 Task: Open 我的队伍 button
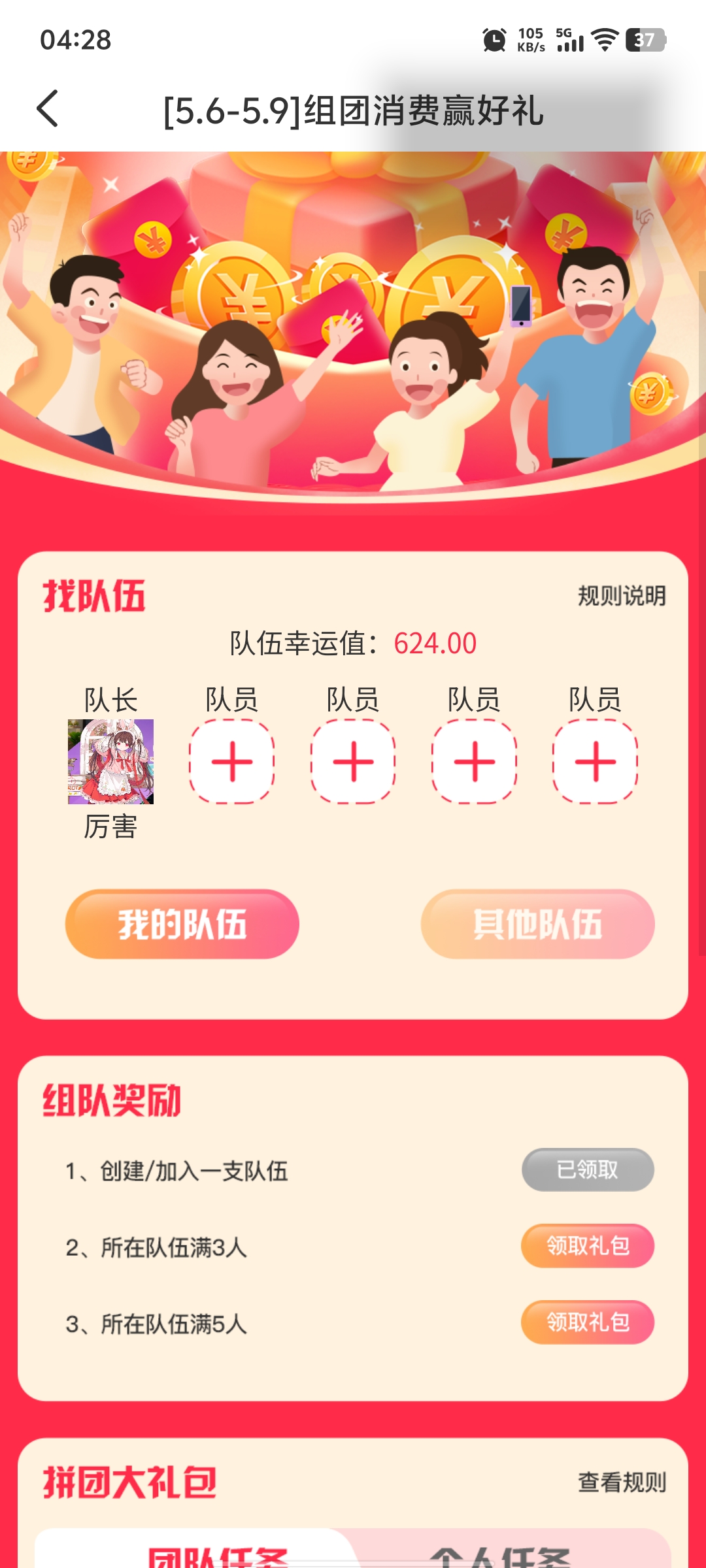click(x=182, y=924)
